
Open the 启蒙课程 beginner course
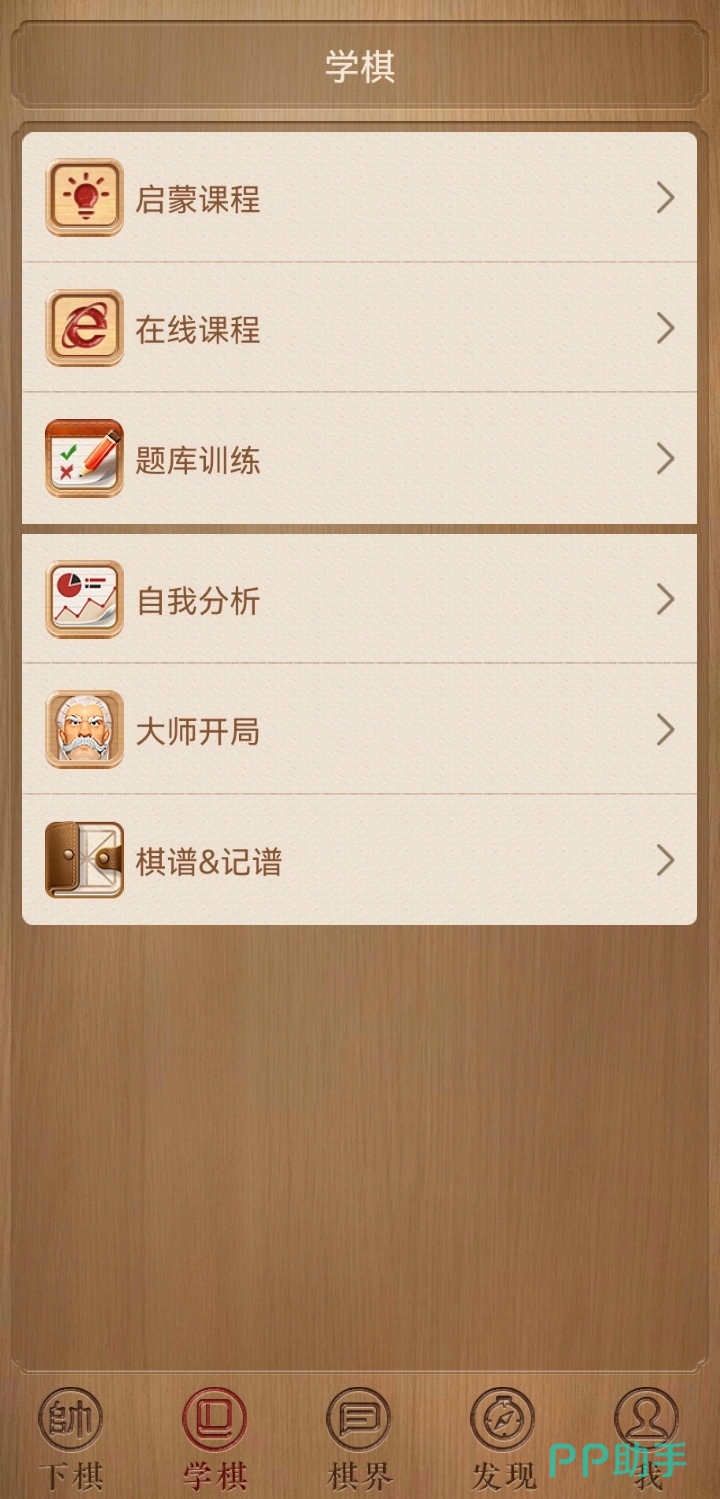pos(359,198)
